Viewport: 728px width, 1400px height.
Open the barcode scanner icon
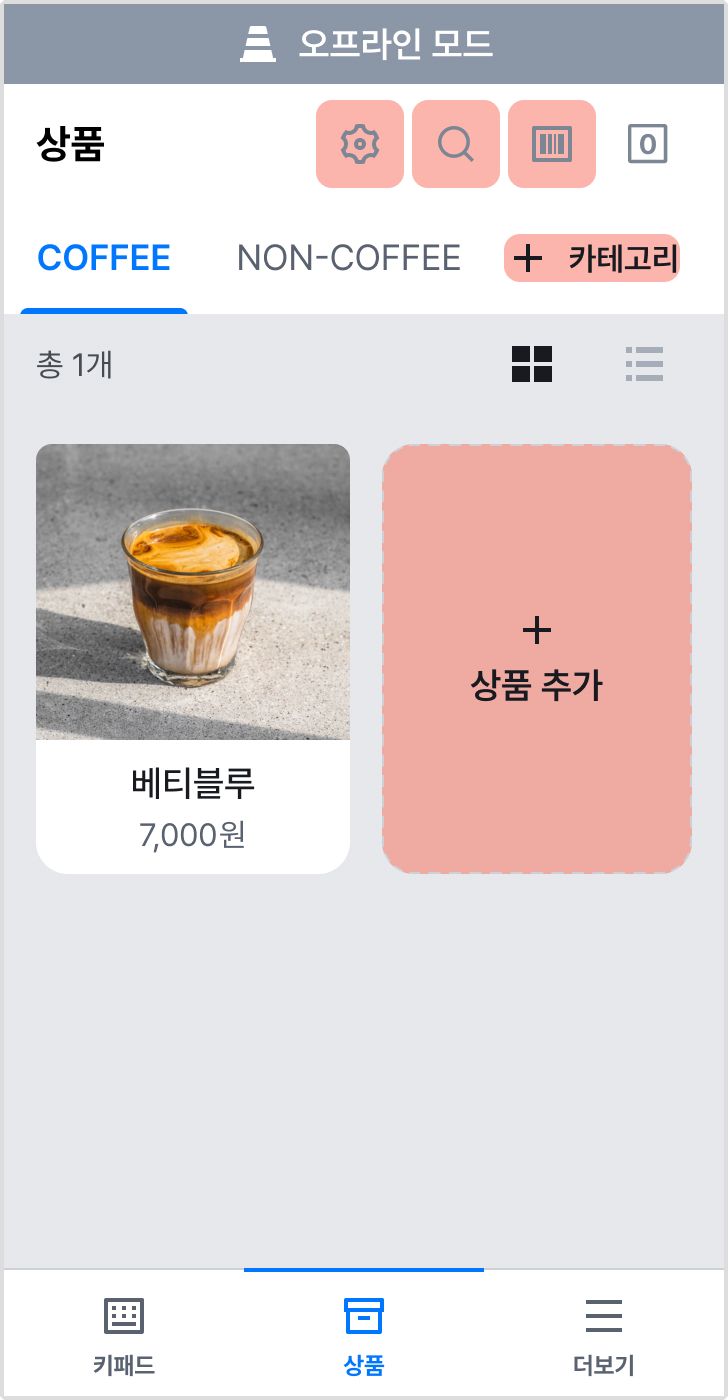click(x=552, y=144)
